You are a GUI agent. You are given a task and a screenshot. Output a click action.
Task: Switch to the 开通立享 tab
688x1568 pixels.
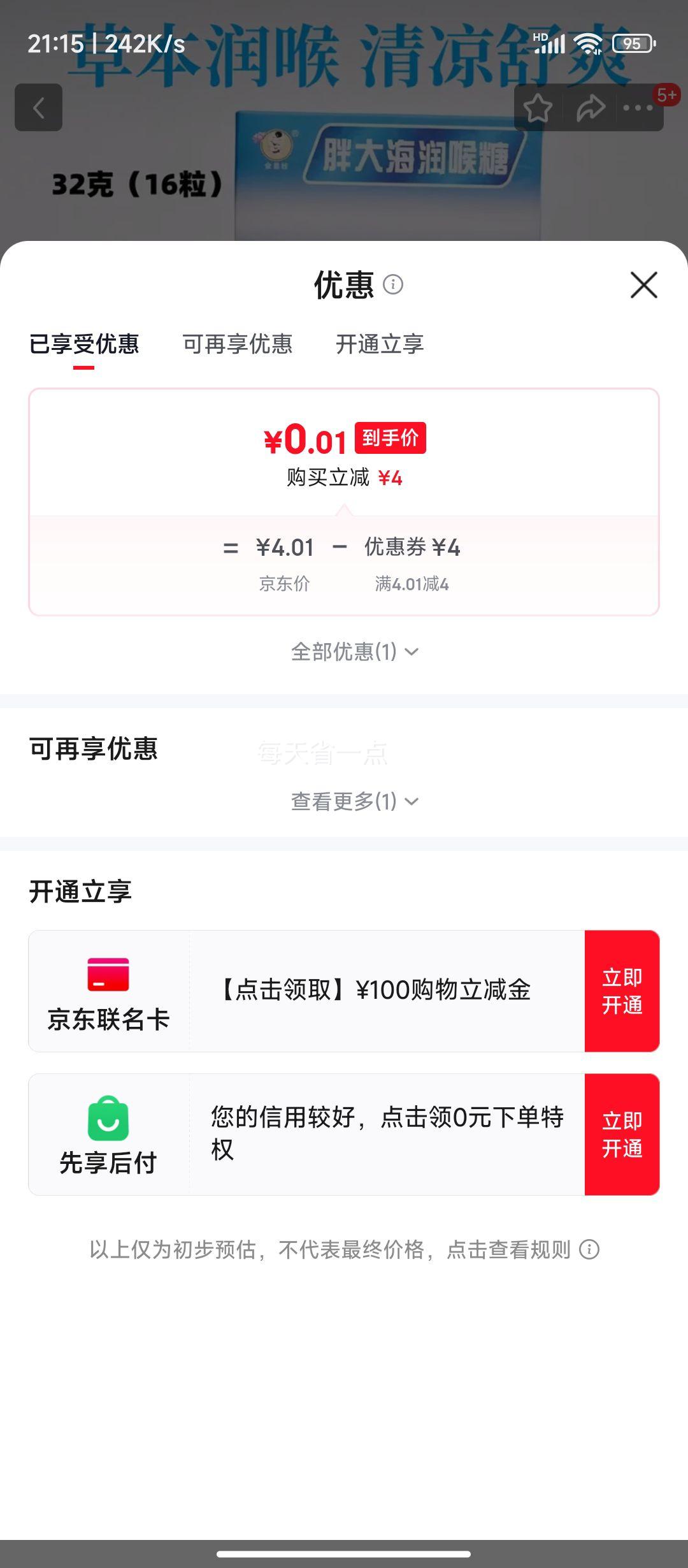pyautogui.click(x=380, y=344)
